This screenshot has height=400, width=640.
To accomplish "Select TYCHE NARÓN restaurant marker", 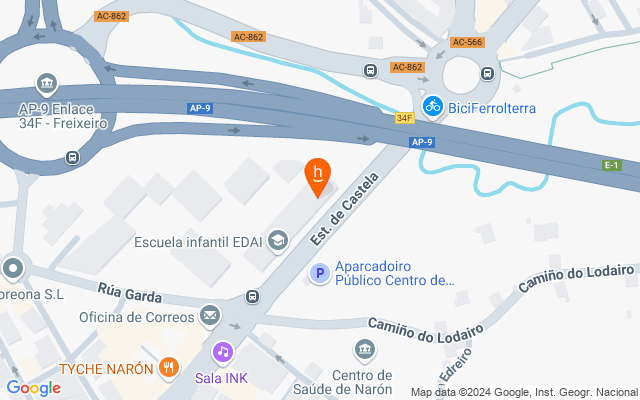I will pyautogui.click(x=169, y=368).
